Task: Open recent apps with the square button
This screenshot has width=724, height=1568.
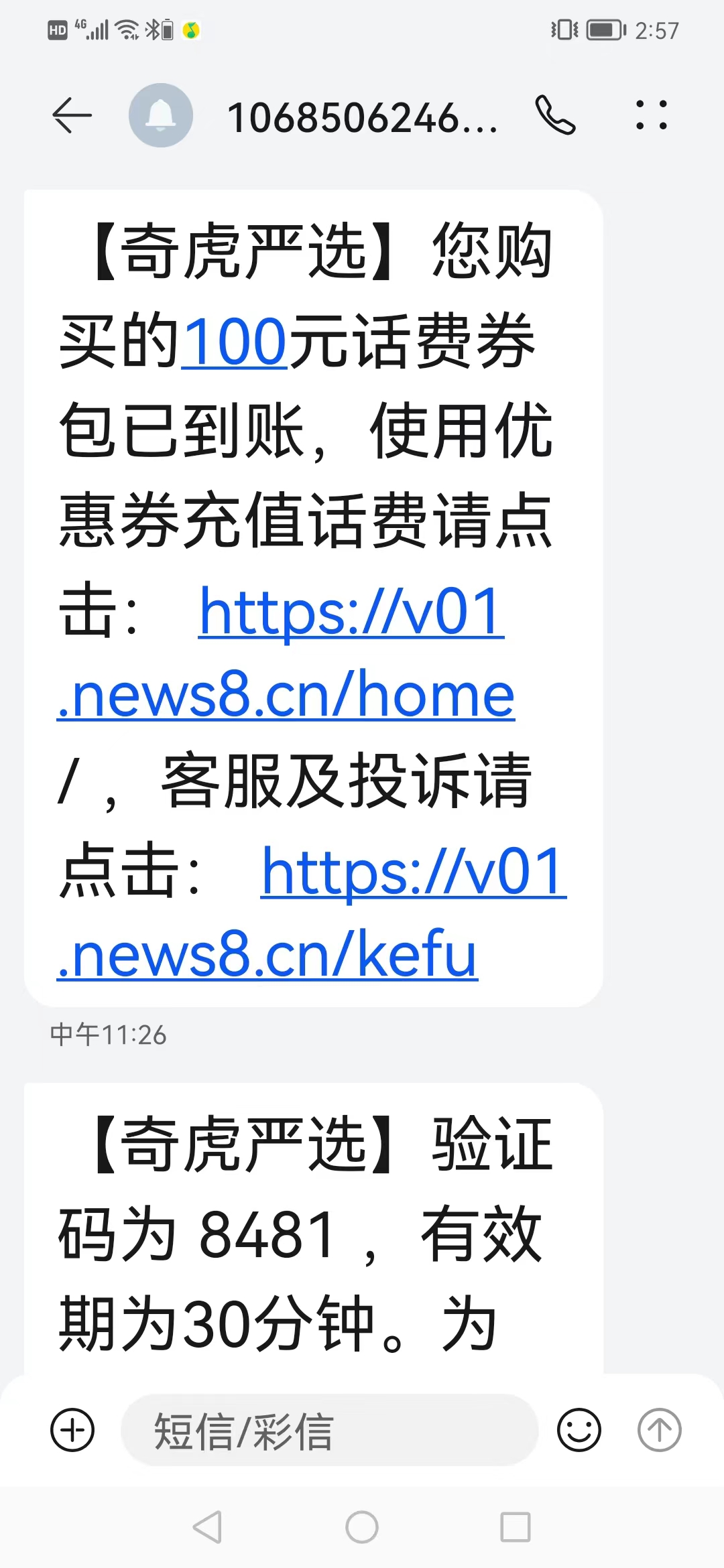Action: point(516,1528)
